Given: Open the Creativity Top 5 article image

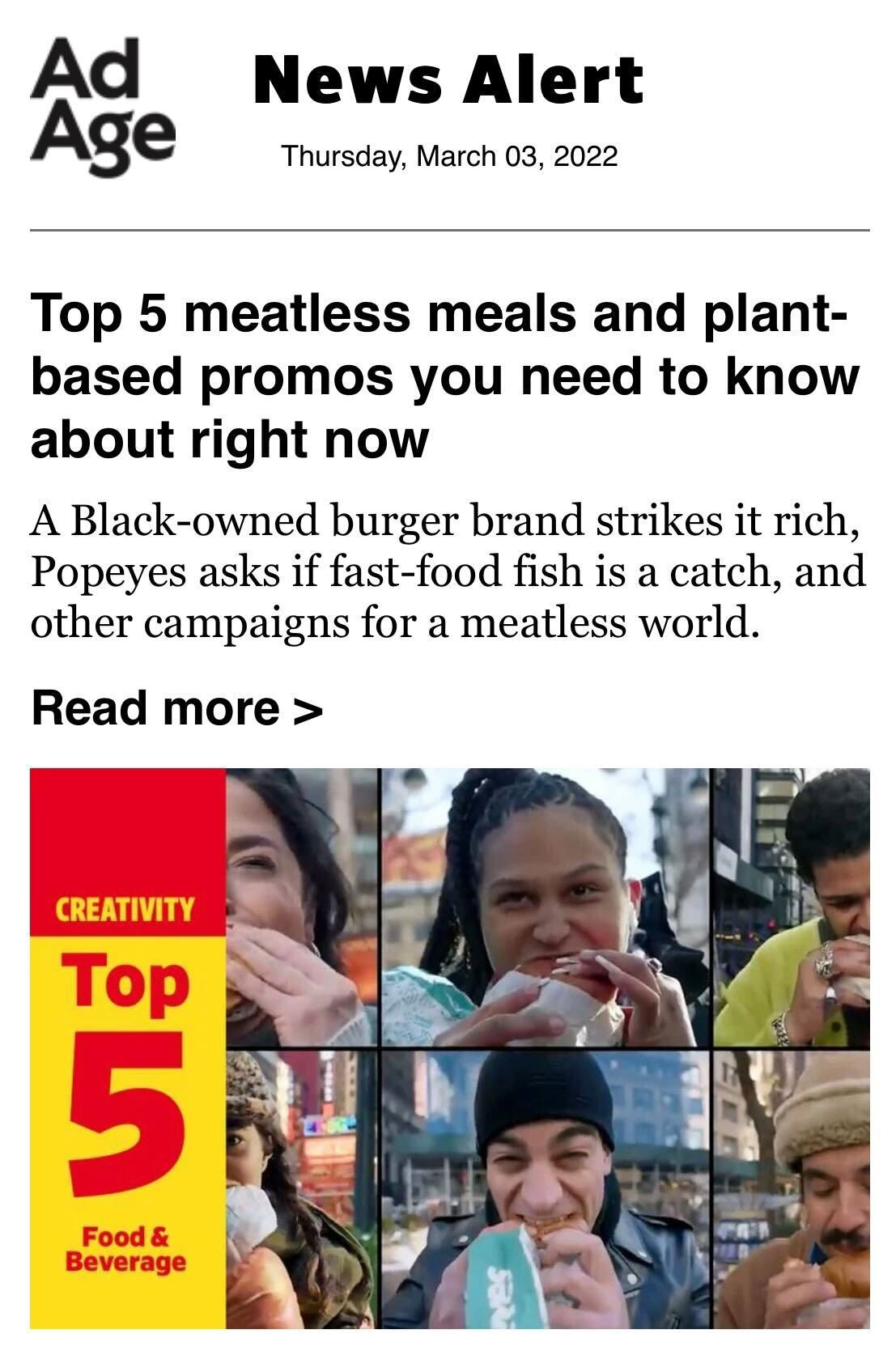Looking at the screenshot, I should point(450,1047).
